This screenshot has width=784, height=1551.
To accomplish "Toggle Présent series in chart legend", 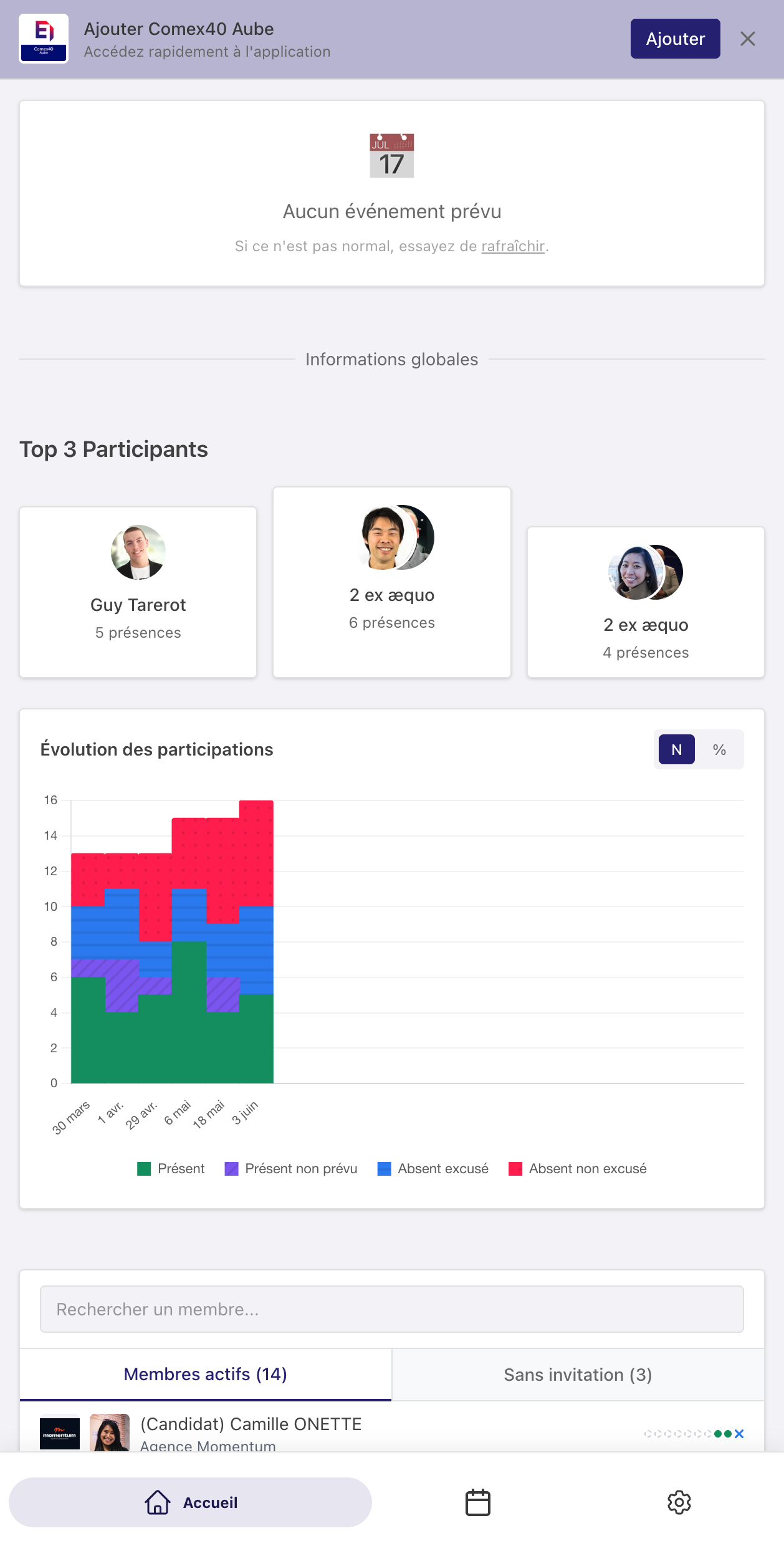I will [171, 1169].
